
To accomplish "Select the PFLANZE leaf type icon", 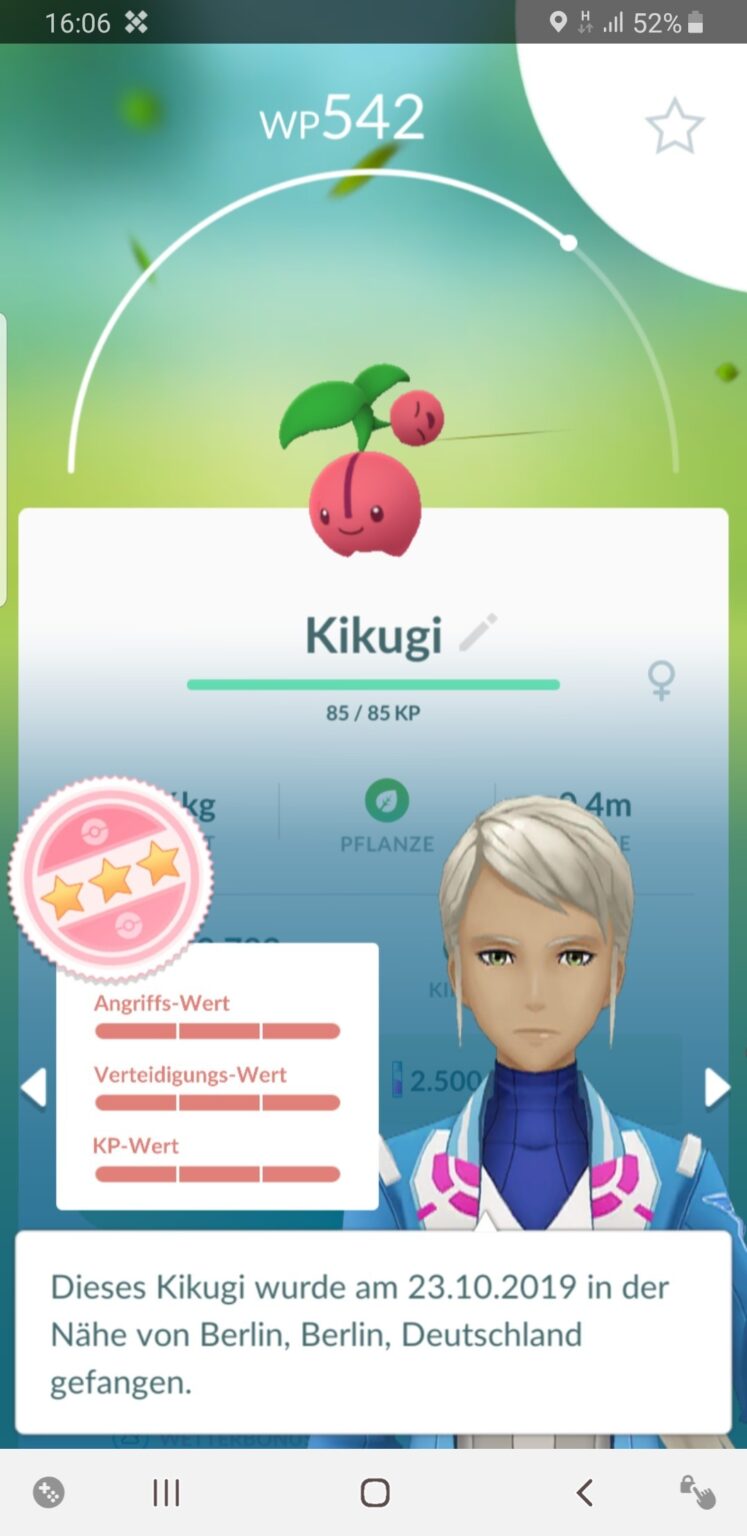I will (x=388, y=800).
